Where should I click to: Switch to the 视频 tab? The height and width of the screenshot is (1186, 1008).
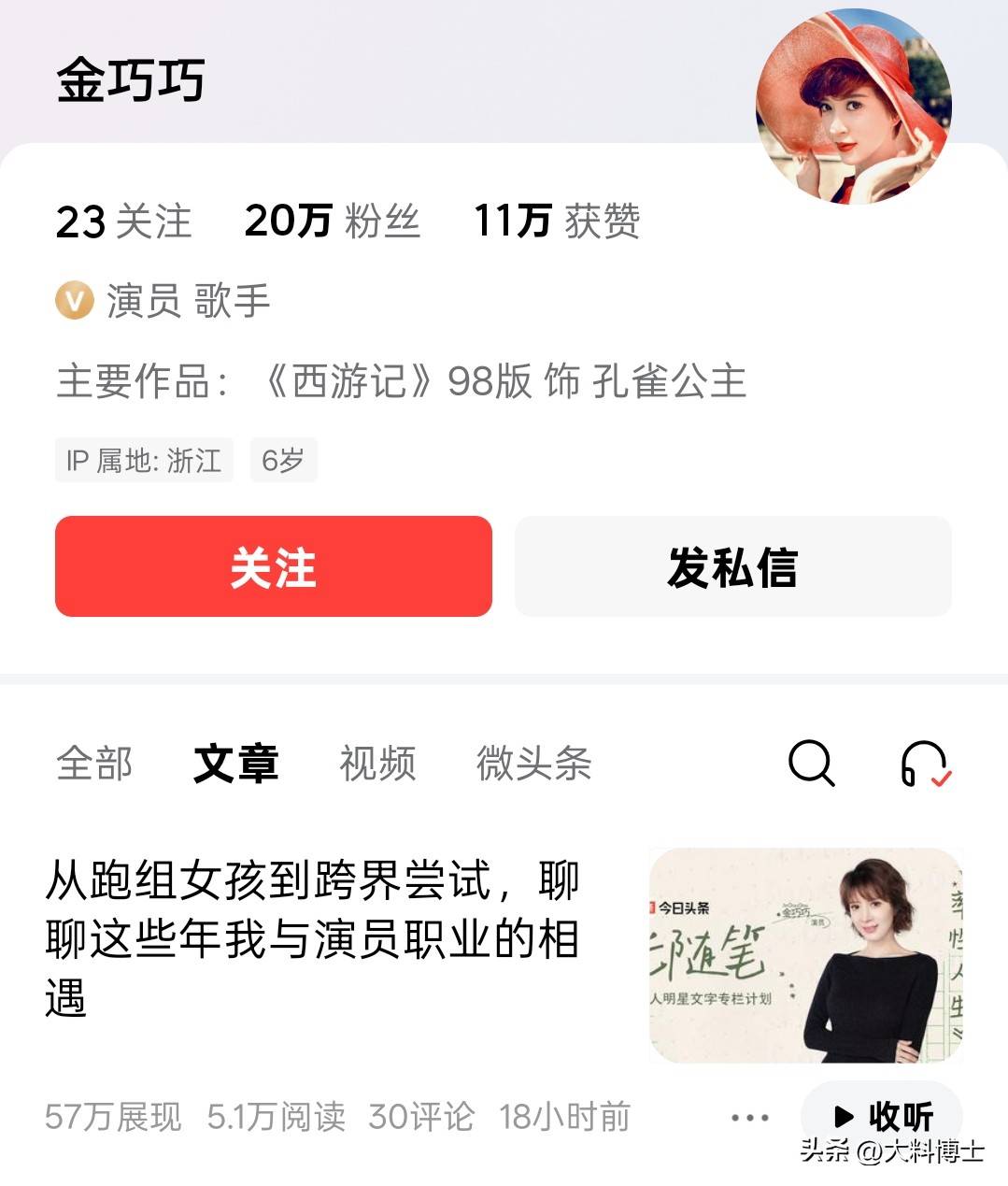(377, 764)
